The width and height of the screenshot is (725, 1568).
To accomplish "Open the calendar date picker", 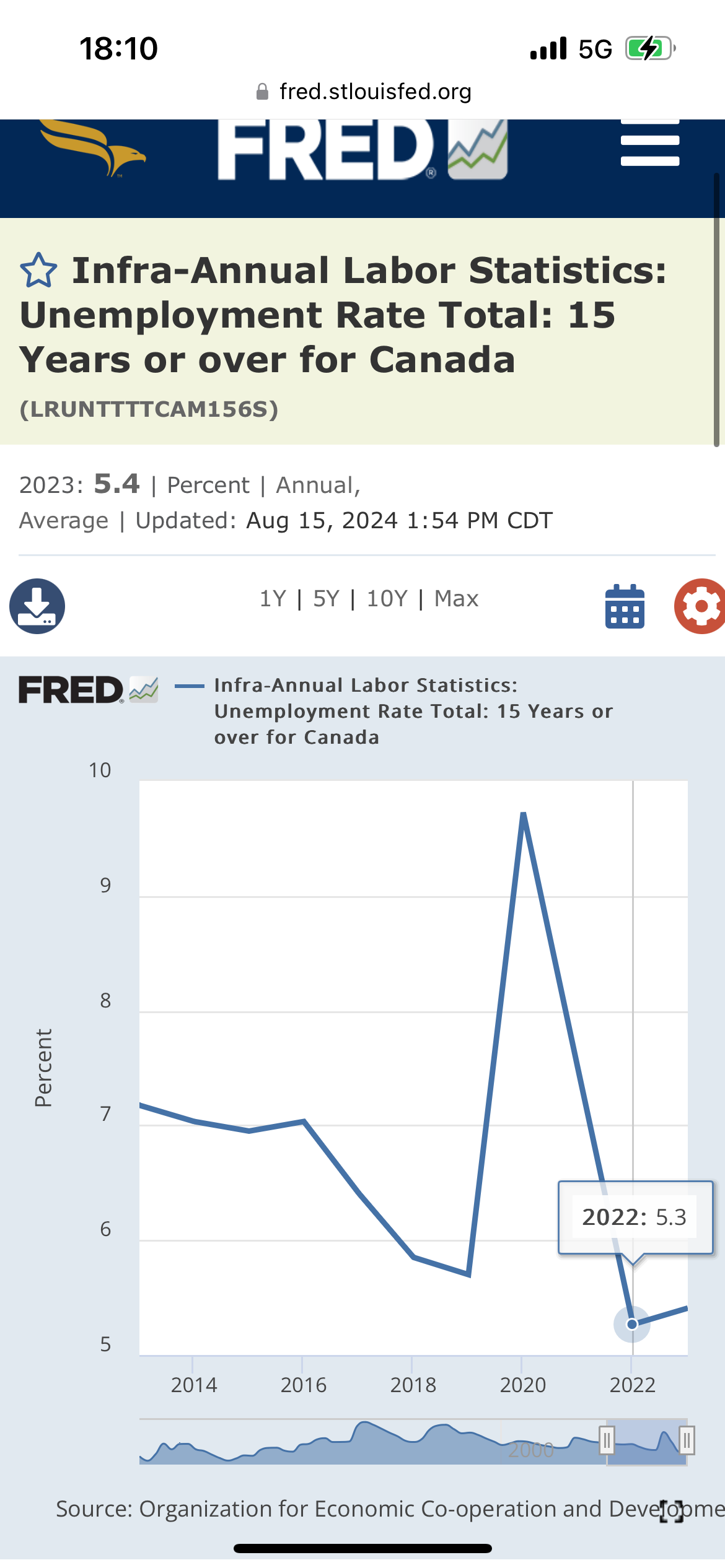I will coord(625,606).
